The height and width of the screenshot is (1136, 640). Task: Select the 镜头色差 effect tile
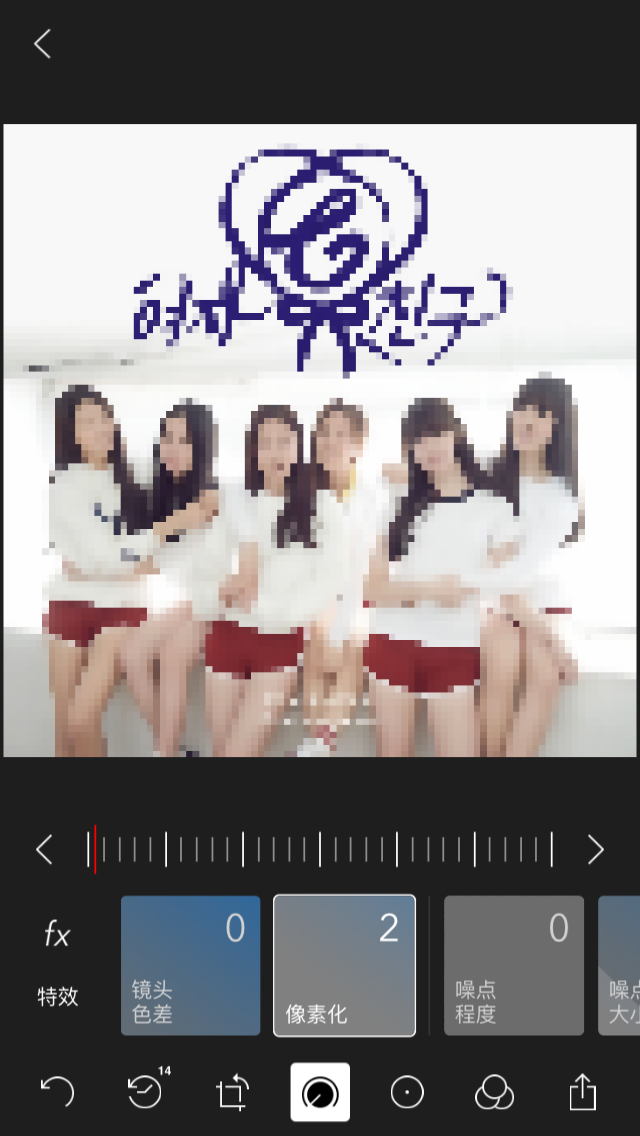tap(190, 965)
